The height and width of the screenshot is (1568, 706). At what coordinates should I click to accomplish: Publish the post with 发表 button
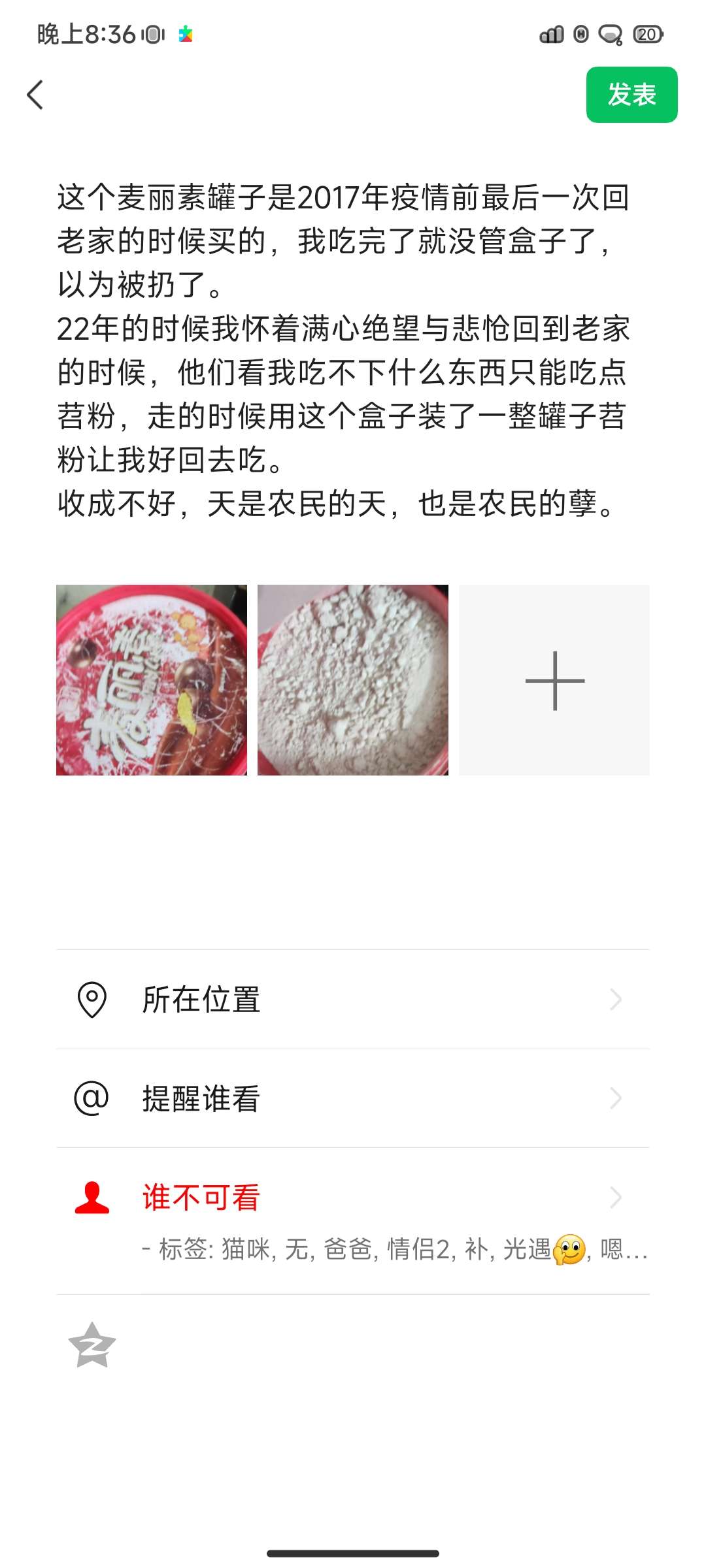coord(631,95)
